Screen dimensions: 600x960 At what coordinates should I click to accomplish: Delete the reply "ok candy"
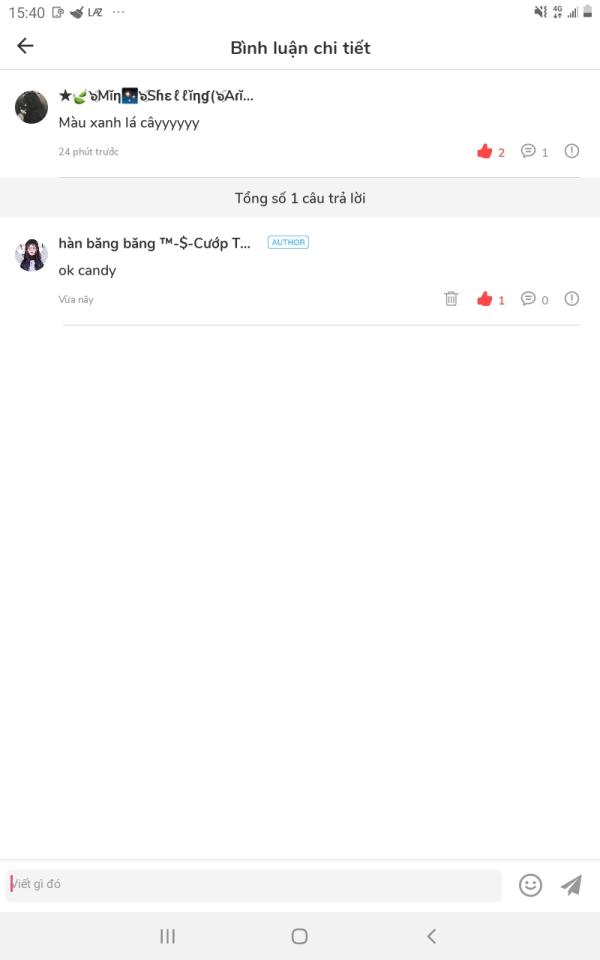(451, 299)
